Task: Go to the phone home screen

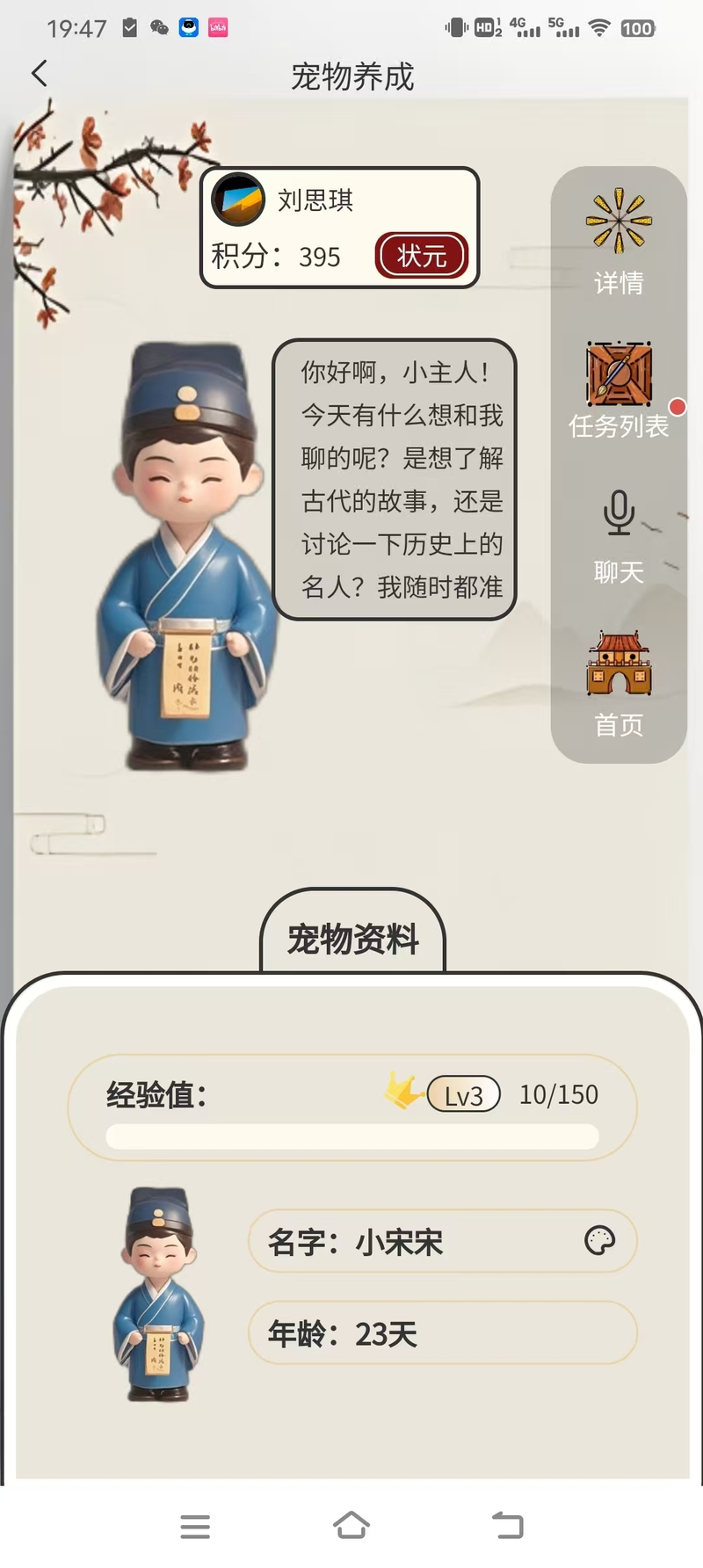Action: [351, 1525]
